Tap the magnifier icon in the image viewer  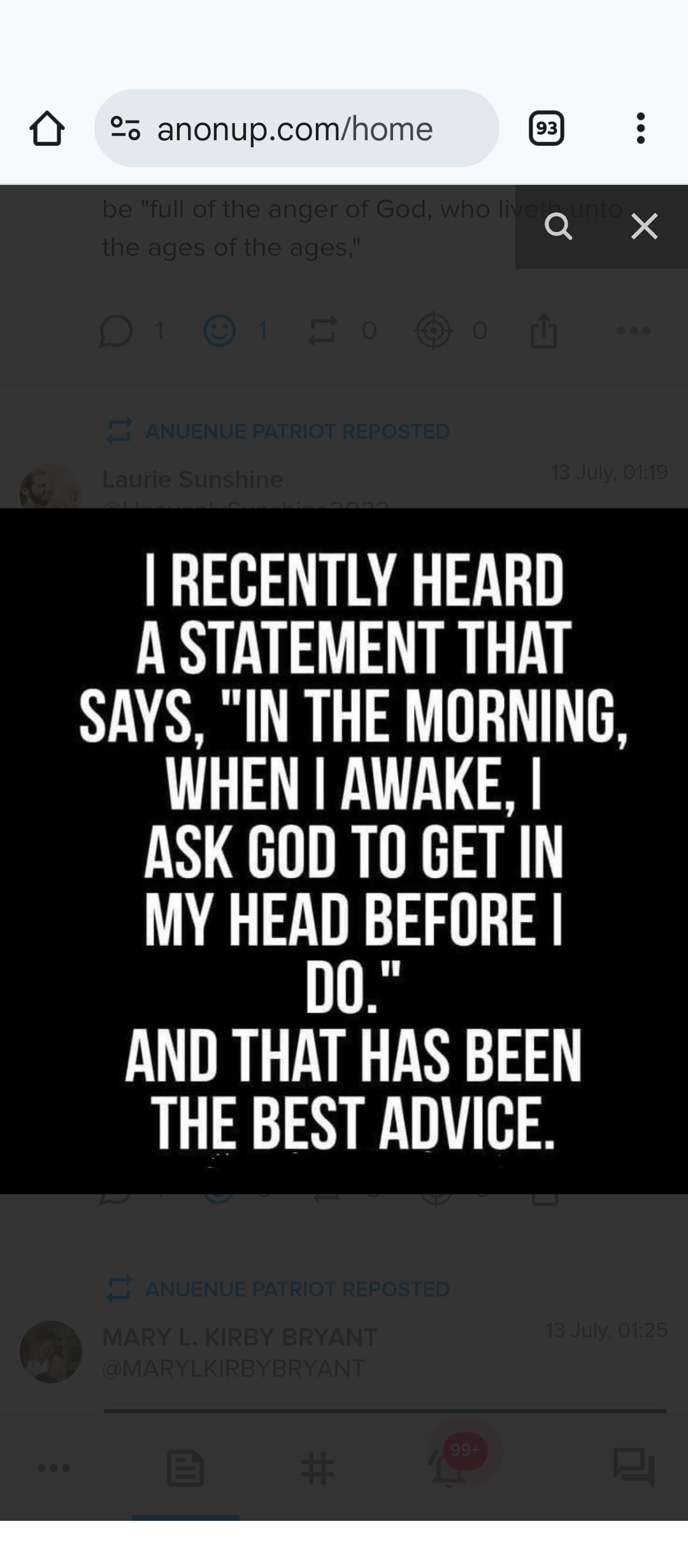(559, 226)
